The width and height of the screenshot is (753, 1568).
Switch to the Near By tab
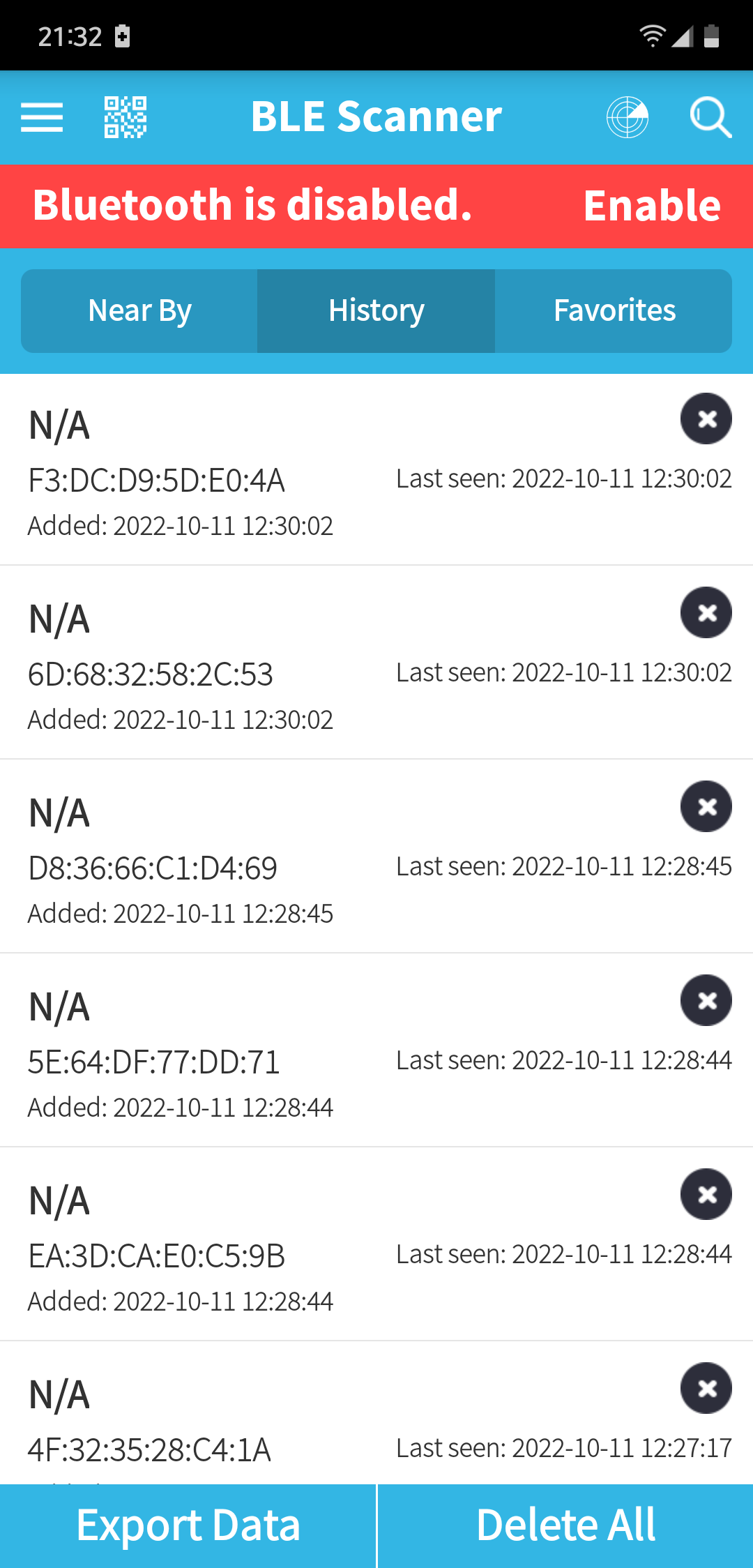click(139, 311)
